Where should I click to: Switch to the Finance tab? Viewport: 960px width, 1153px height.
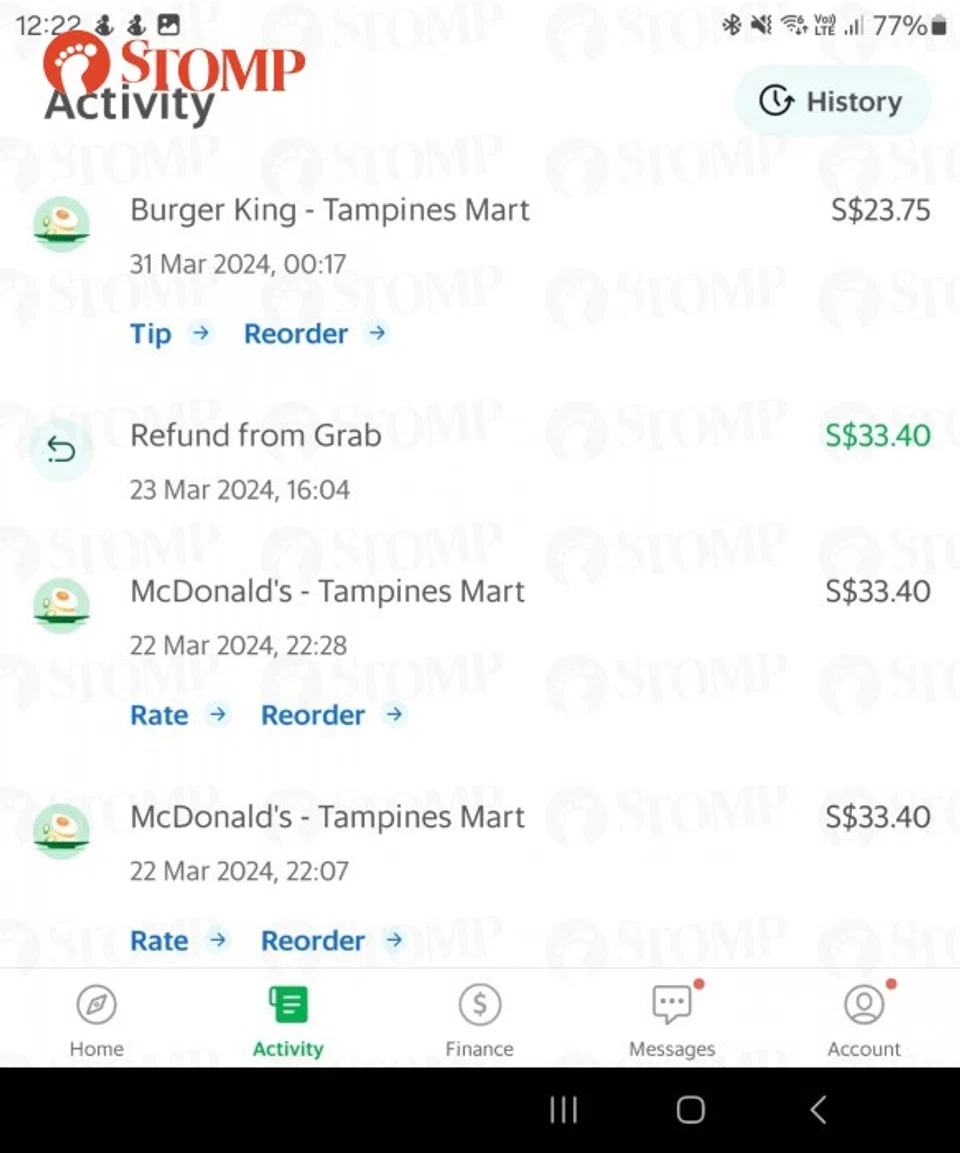[479, 1020]
